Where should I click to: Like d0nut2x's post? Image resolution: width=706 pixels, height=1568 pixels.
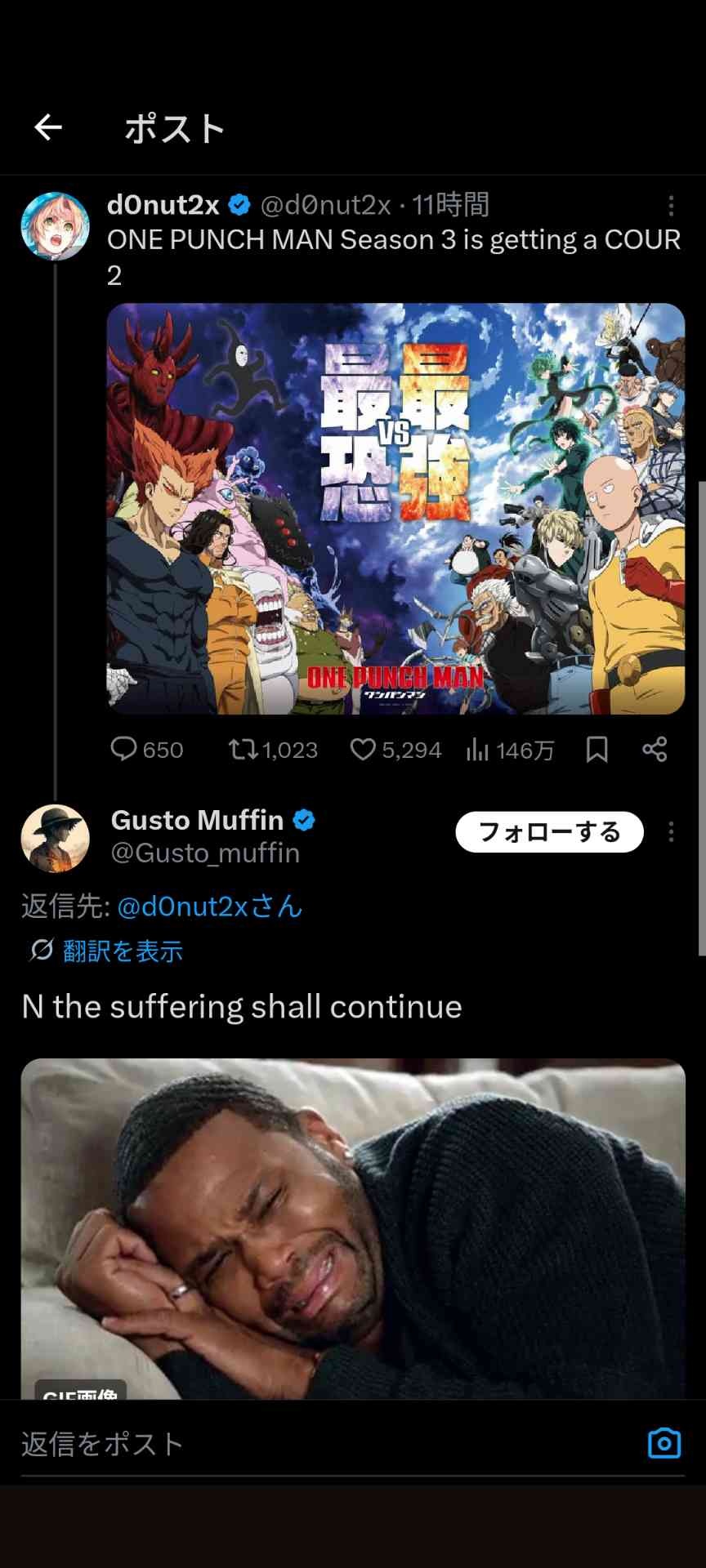pyautogui.click(x=362, y=749)
